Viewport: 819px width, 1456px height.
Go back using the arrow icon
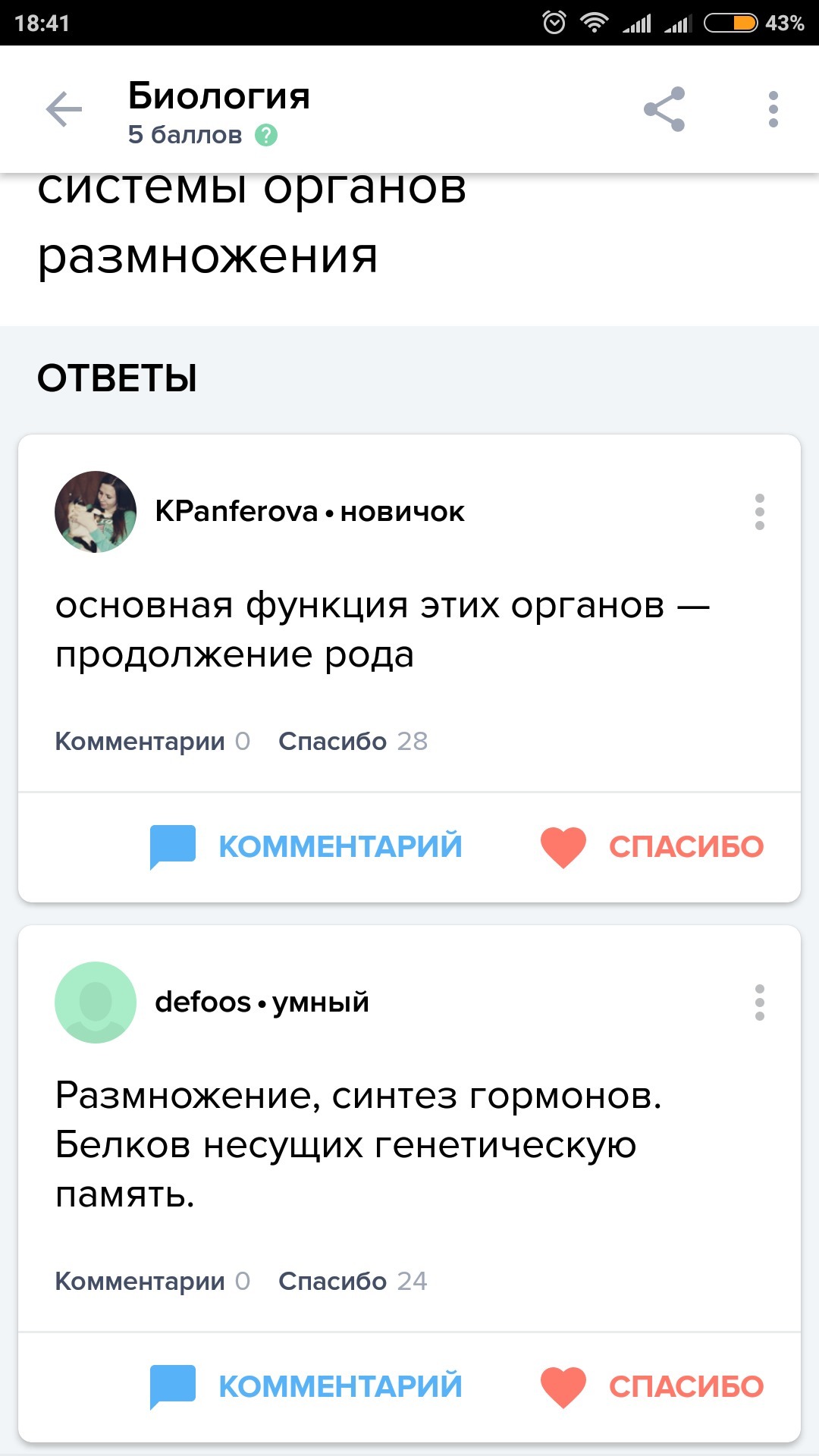64,110
